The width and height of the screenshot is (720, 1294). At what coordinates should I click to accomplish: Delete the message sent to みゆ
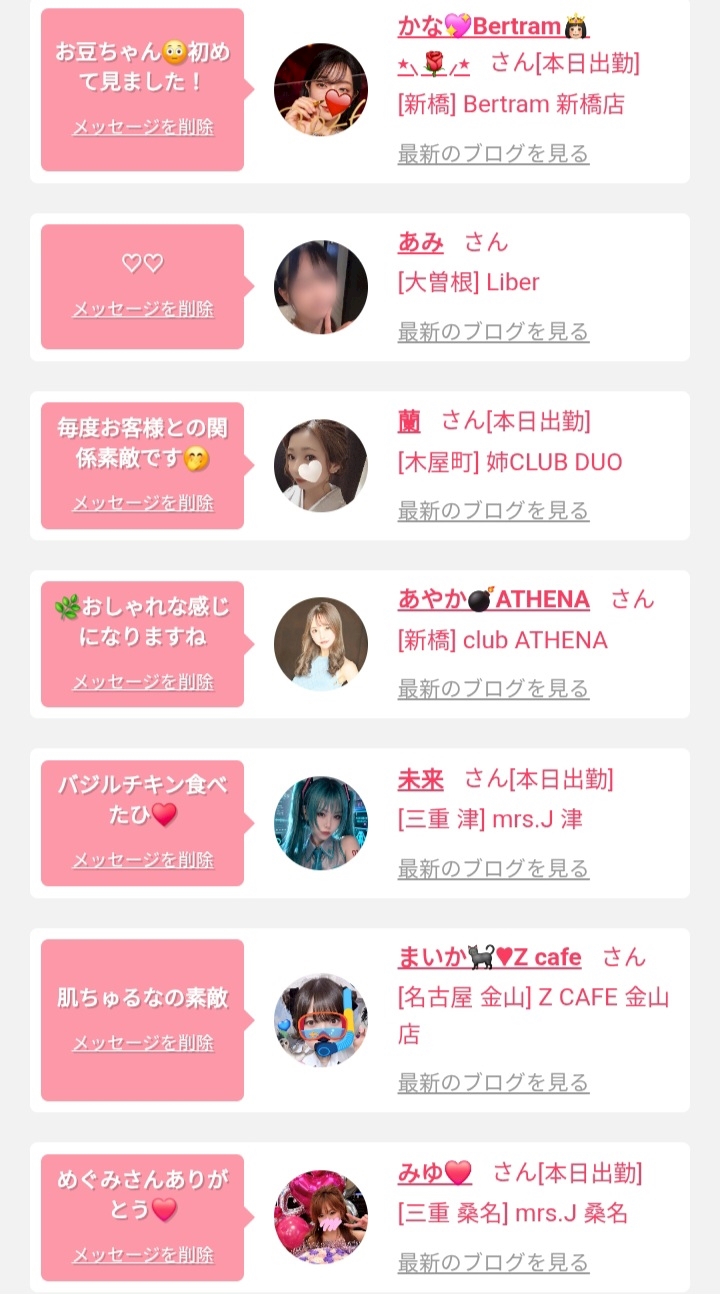point(143,1255)
